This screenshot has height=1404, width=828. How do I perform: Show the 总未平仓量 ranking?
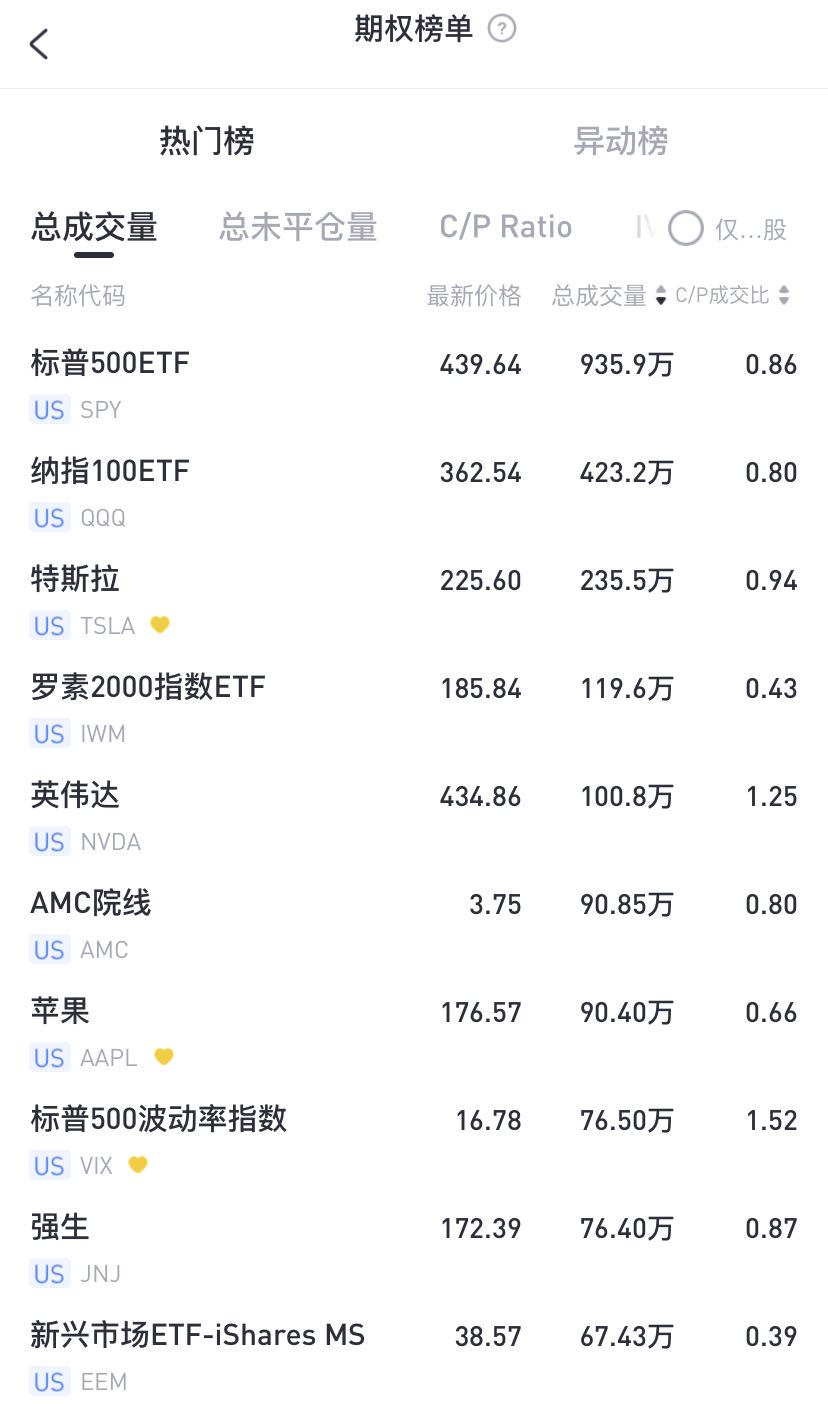[x=298, y=228]
